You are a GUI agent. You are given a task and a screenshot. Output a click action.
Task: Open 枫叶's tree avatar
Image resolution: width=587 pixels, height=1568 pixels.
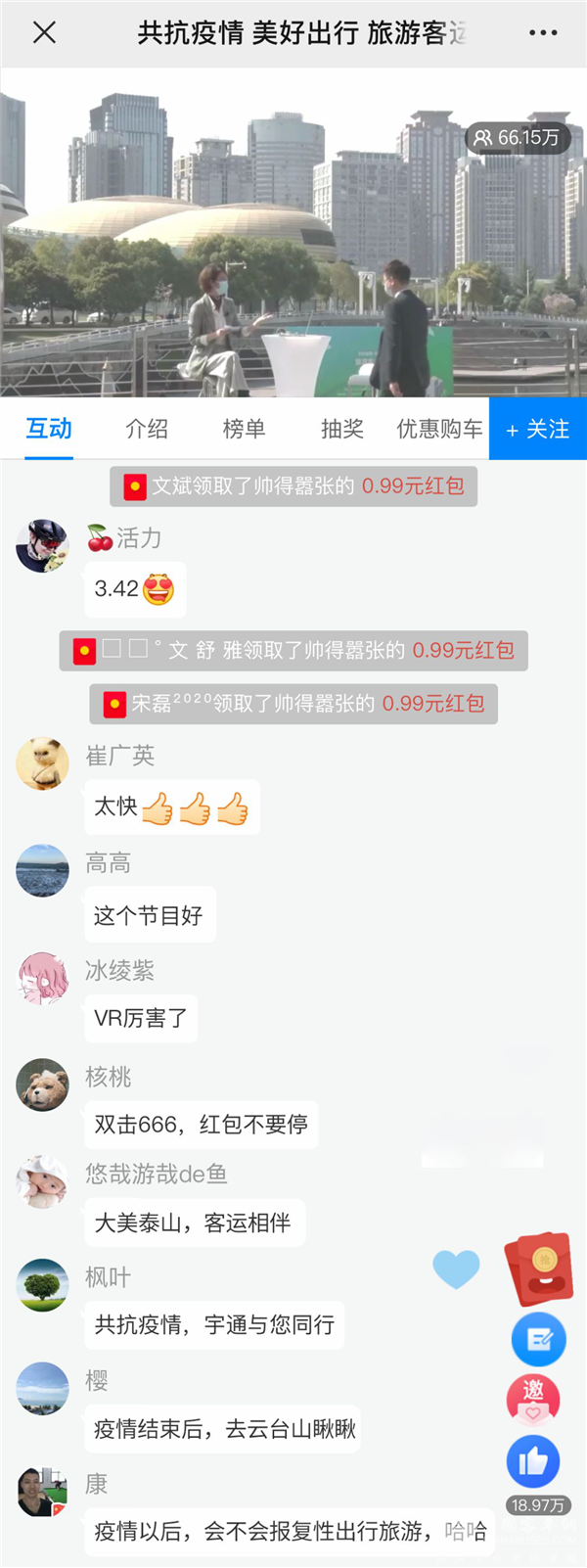[x=42, y=1284]
